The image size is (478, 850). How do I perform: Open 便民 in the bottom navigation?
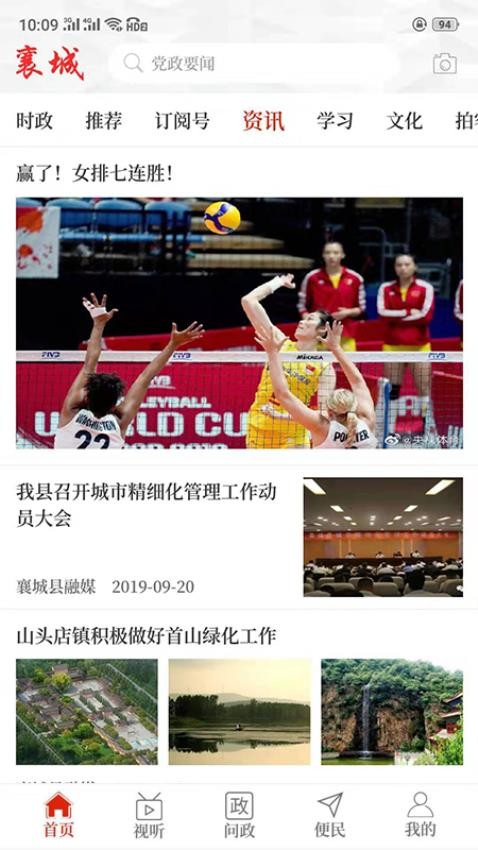click(330, 814)
